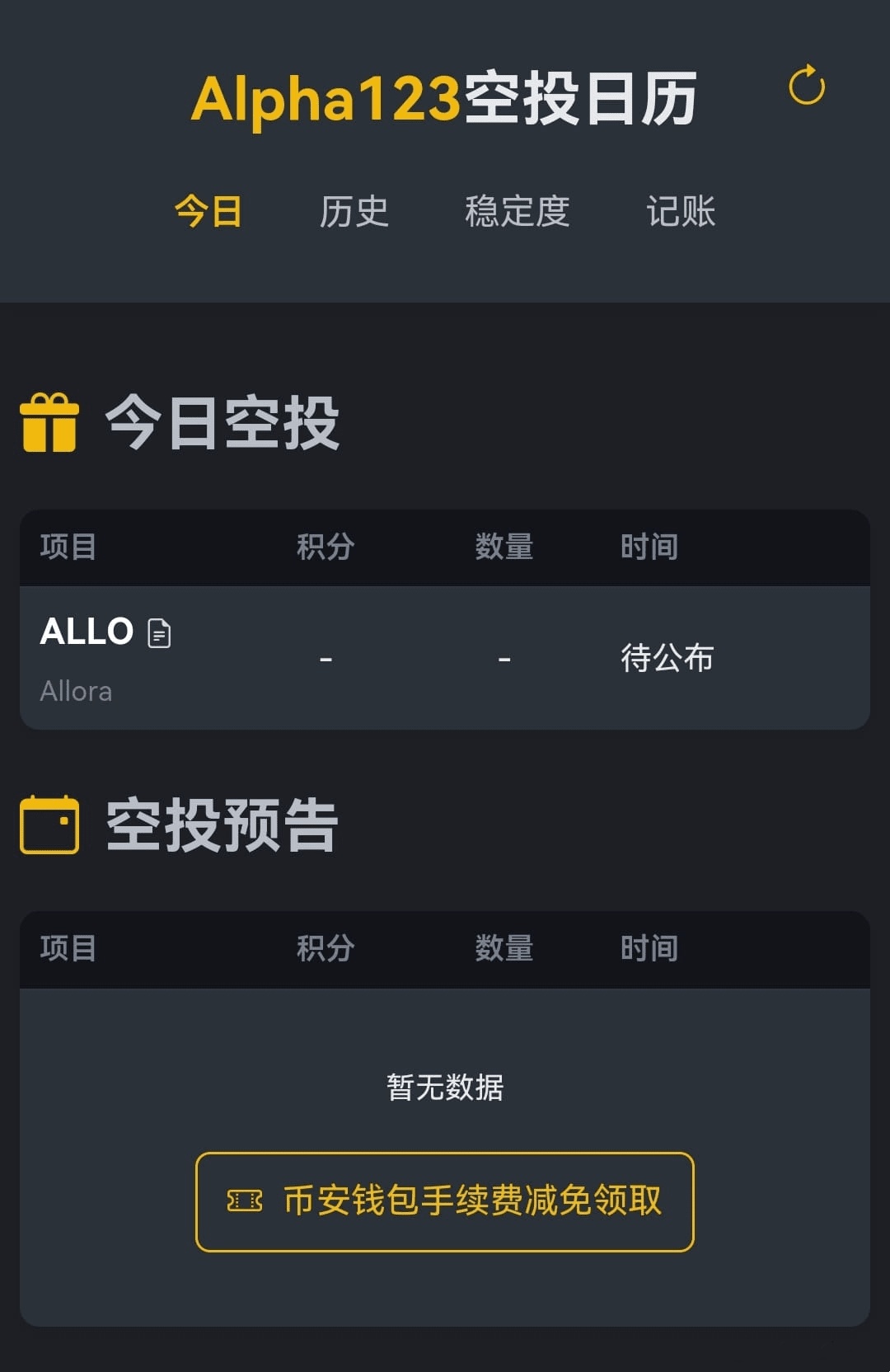Tap 币安钱包手续费减免领取 button
This screenshot has width=890, height=1372.
pyautogui.click(x=445, y=1201)
